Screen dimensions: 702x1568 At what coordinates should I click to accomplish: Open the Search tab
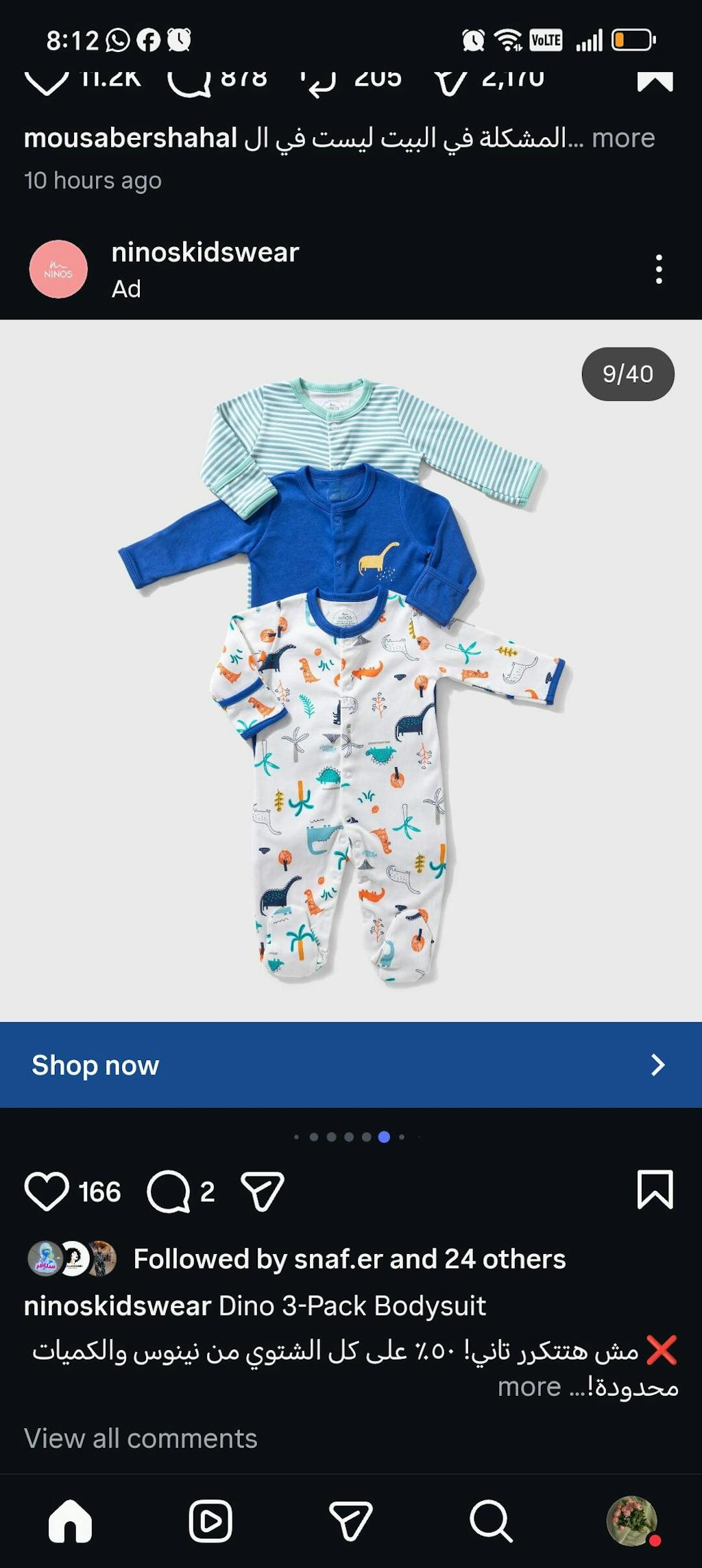(491, 1521)
